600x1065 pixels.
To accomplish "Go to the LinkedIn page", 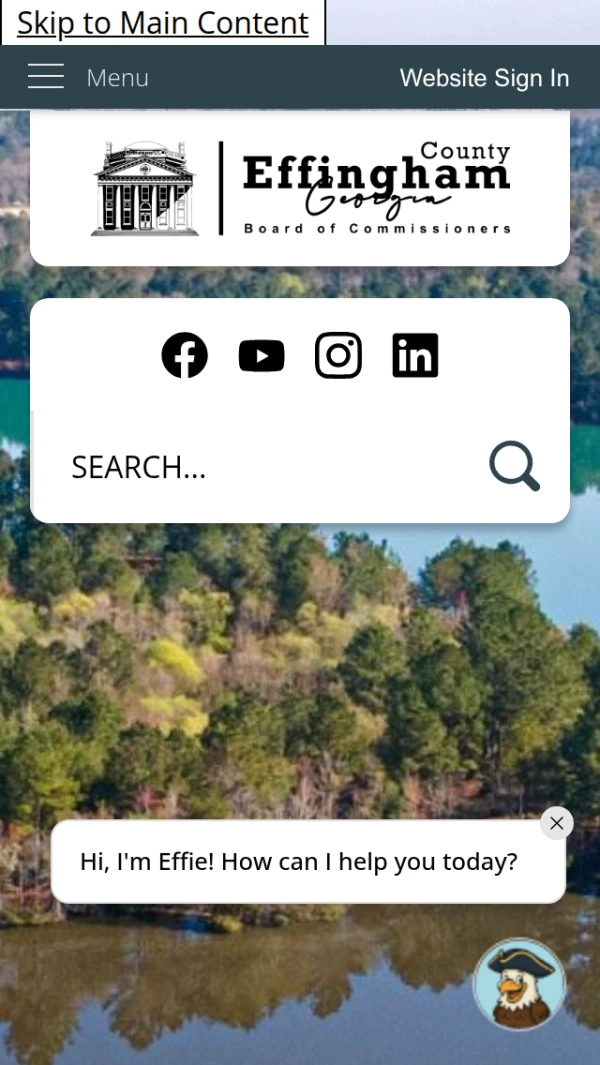I will [415, 356].
